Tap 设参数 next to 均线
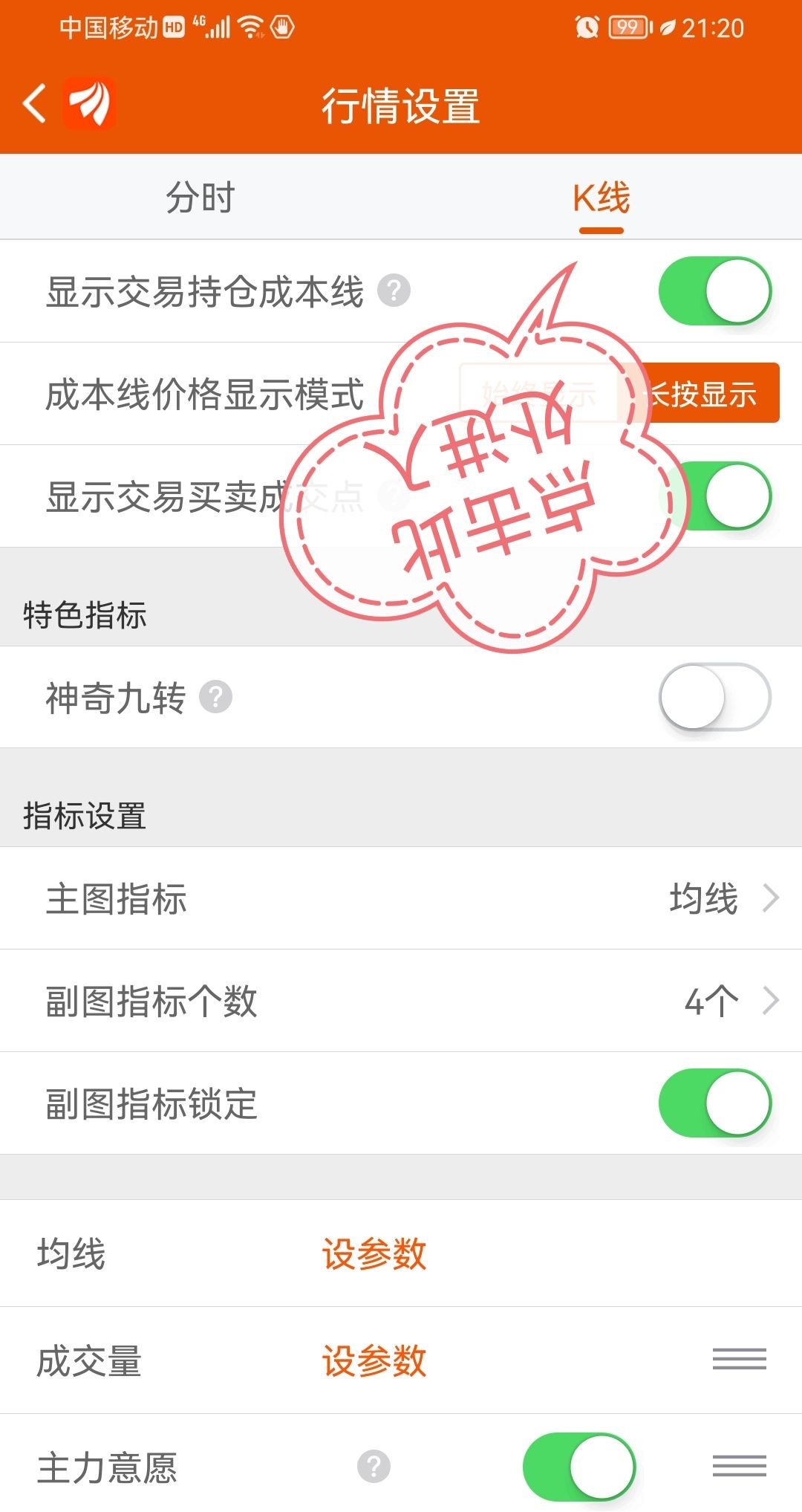The width and height of the screenshot is (802, 1512). pos(374,1254)
